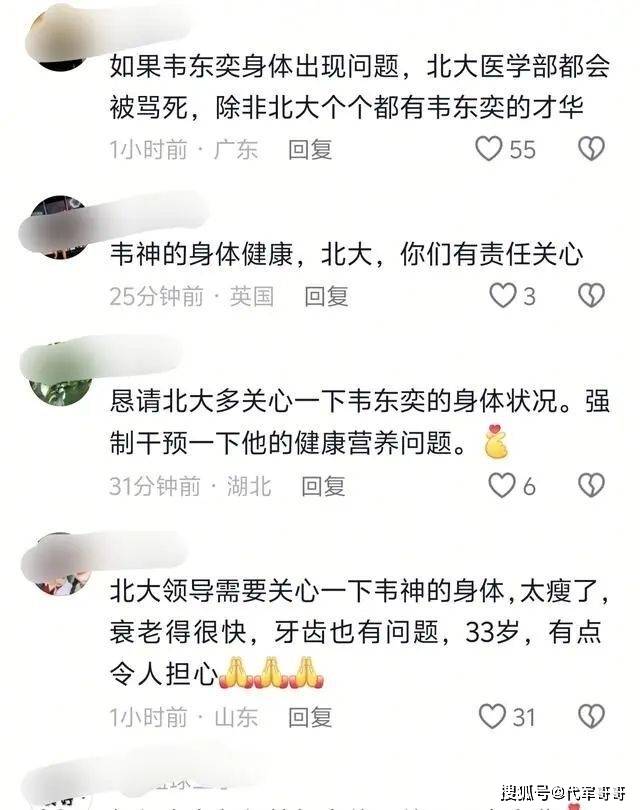Viewport: 640px width, 810px height.
Task: Tap 回复 under the 广东 comment
Action: (x=309, y=149)
